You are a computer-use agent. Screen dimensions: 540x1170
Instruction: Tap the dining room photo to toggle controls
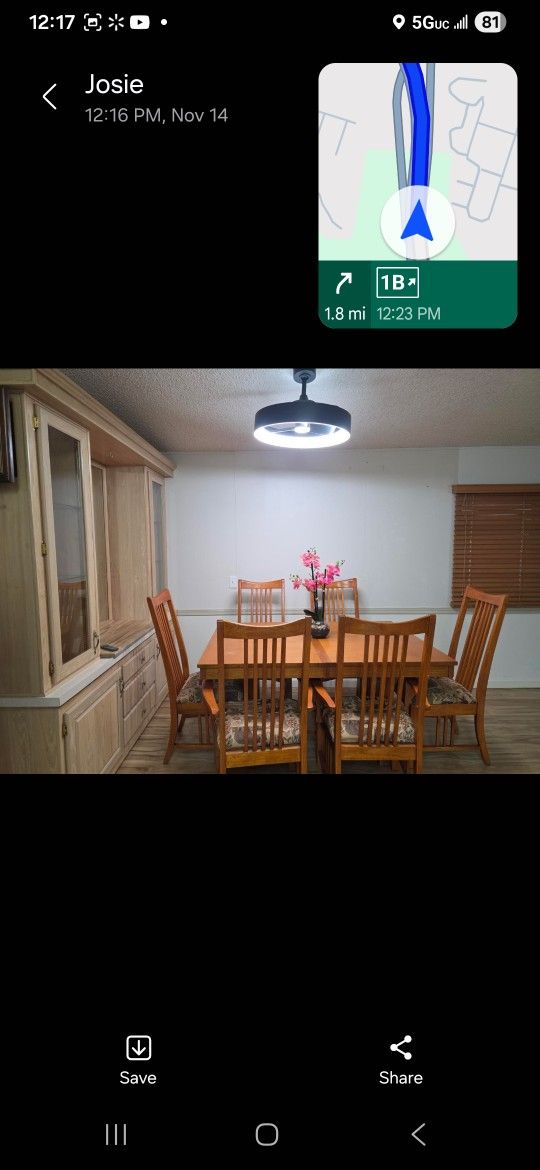click(270, 571)
